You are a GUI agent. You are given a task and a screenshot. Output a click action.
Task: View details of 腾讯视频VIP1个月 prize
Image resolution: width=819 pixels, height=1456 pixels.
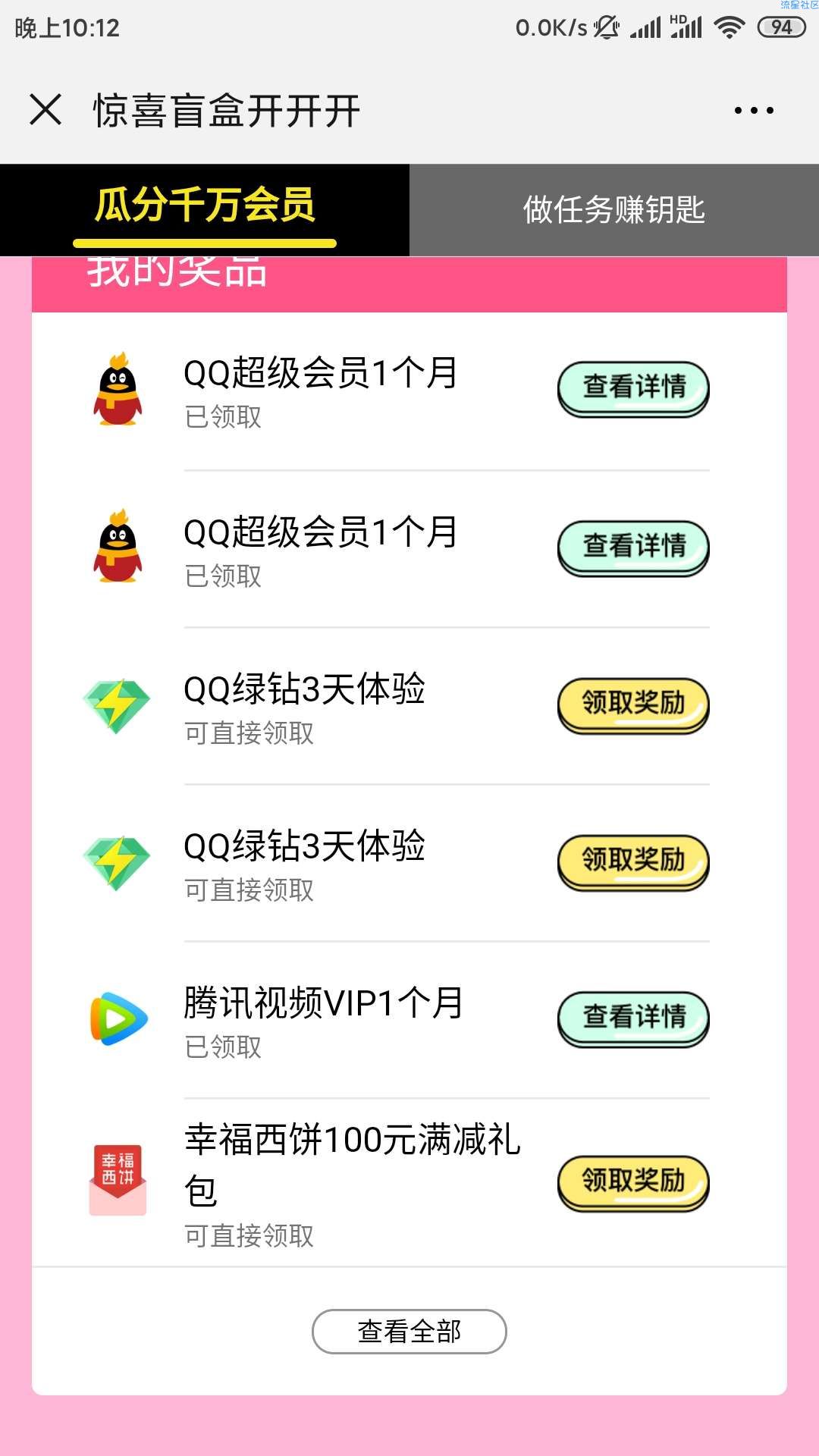633,1019
